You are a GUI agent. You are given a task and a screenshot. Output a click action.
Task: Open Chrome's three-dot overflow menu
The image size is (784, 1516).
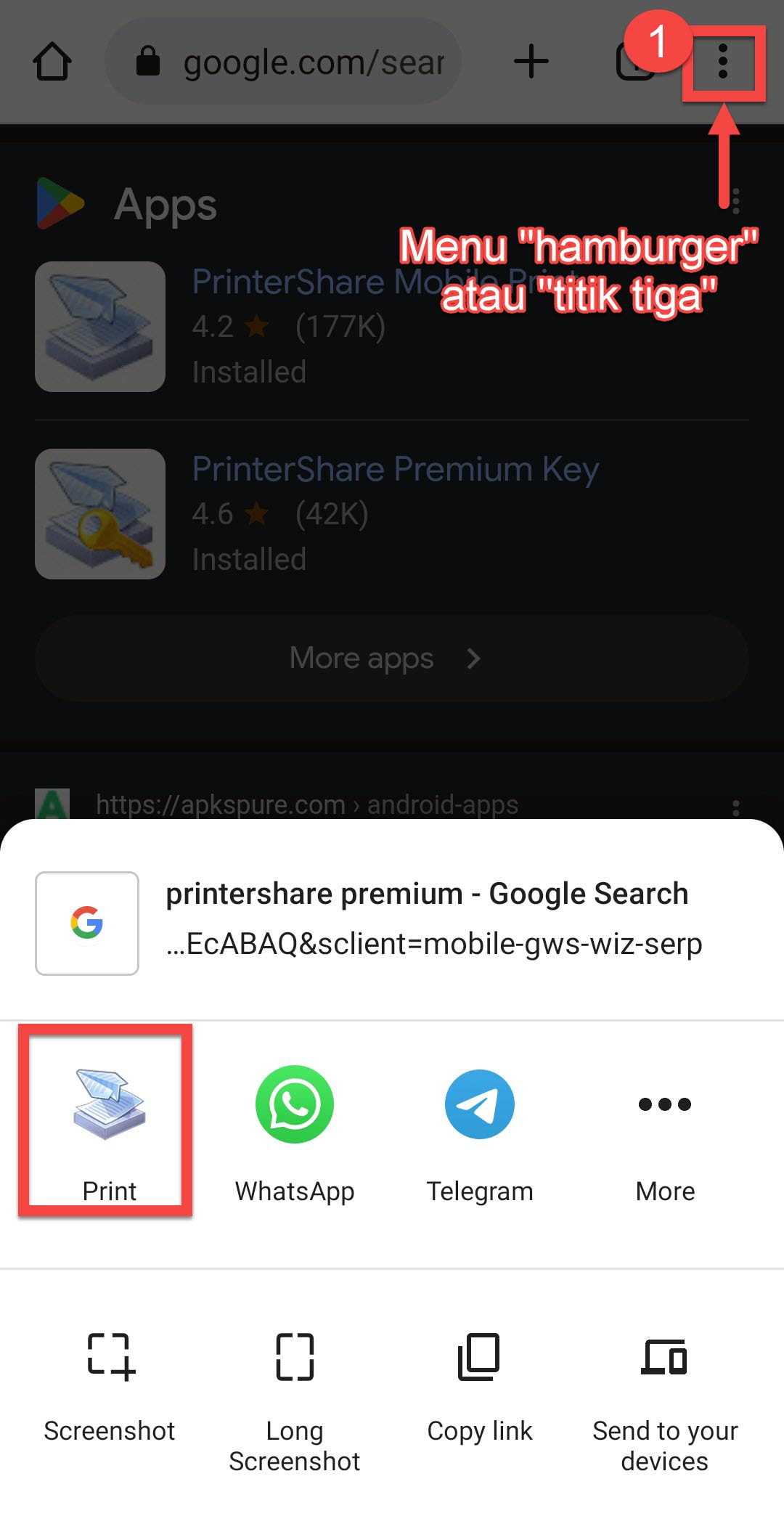(x=722, y=62)
